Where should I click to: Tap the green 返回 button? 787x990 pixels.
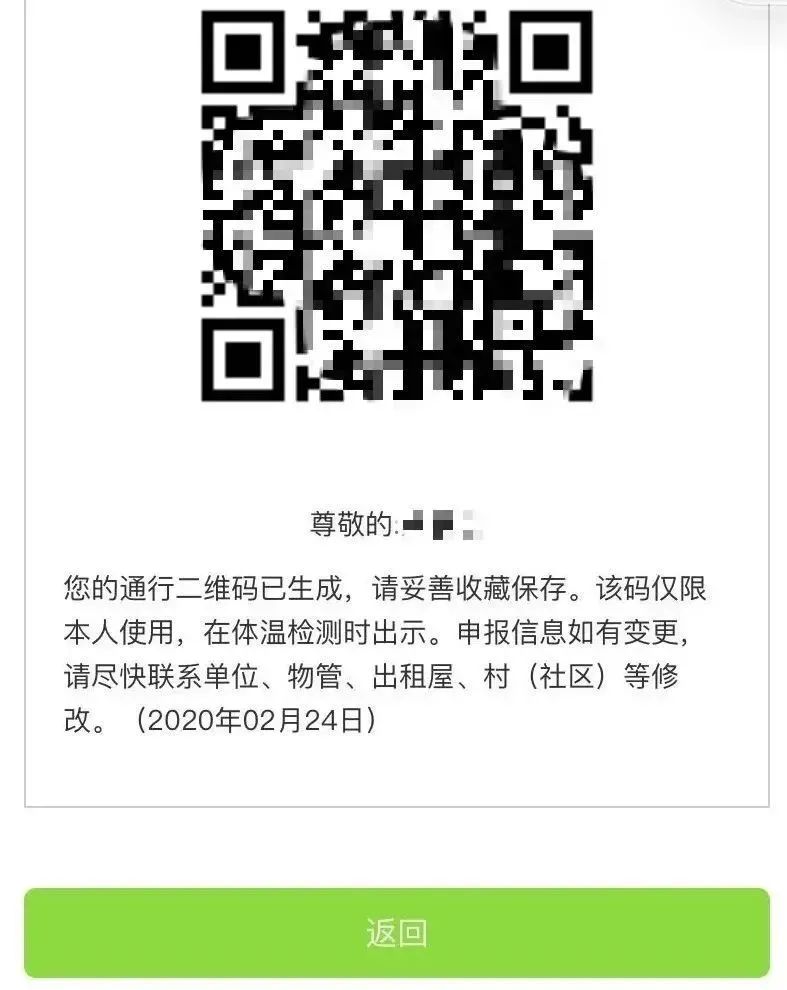point(397,933)
